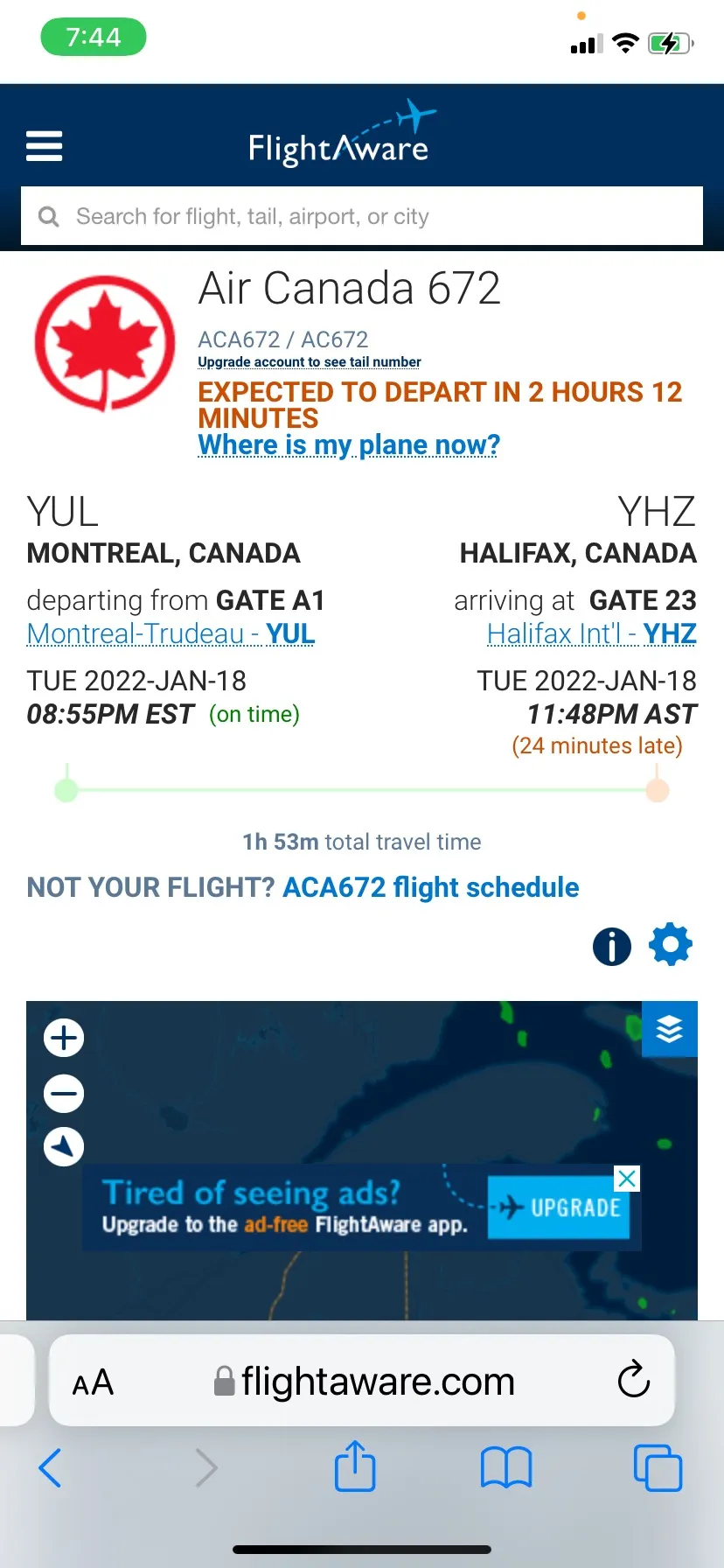Open the map layers button
Image resolution: width=724 pixels, height=1568 pixels.
coord(670,1029)
